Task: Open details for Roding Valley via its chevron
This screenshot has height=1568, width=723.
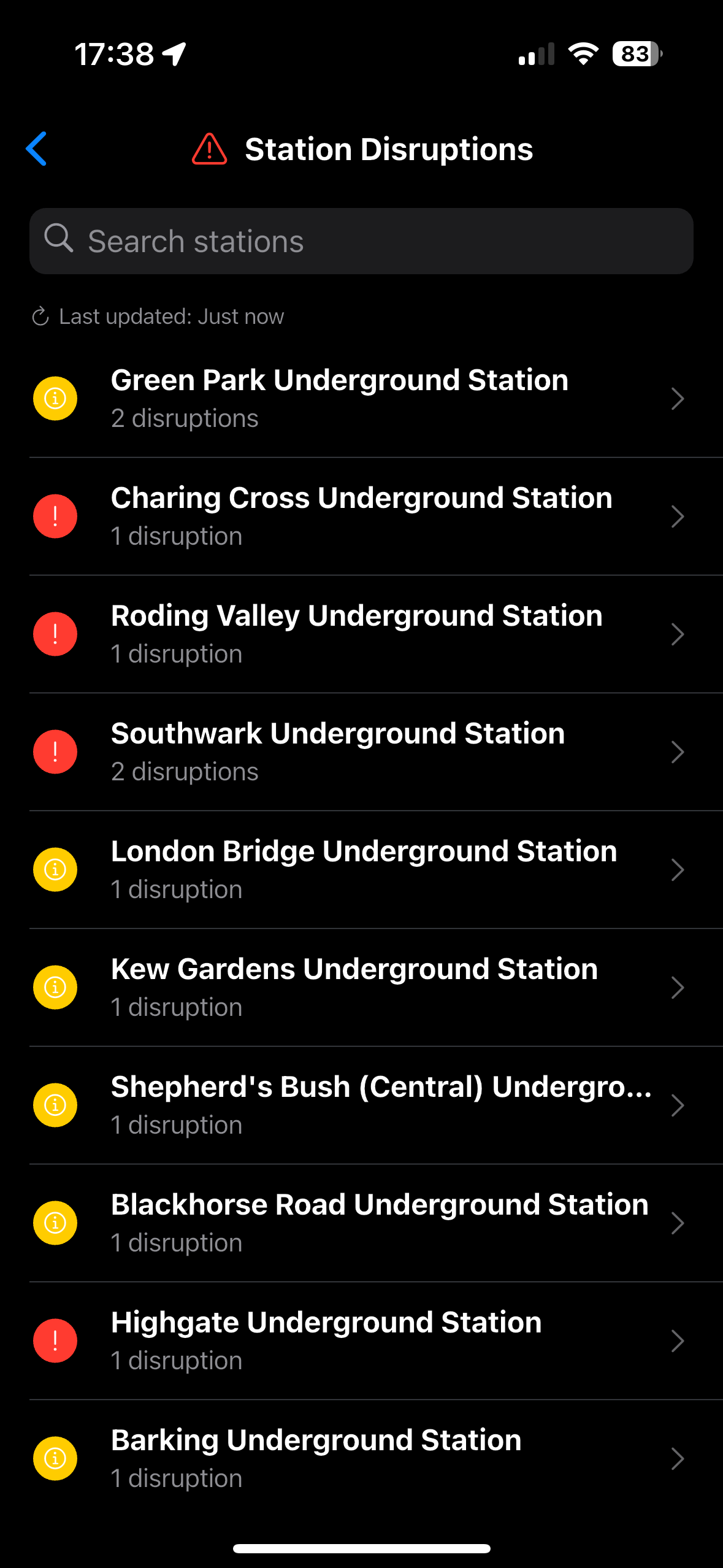Action: tap(677, 634)
